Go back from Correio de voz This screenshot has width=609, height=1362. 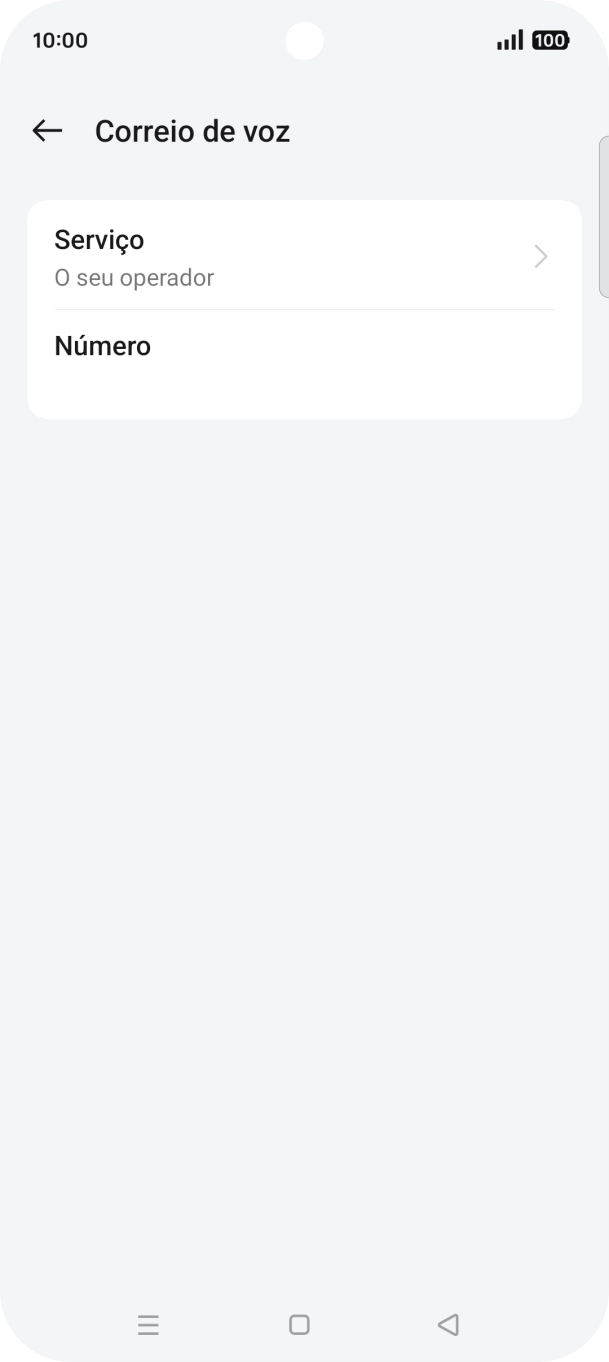(x=47, y=131)
